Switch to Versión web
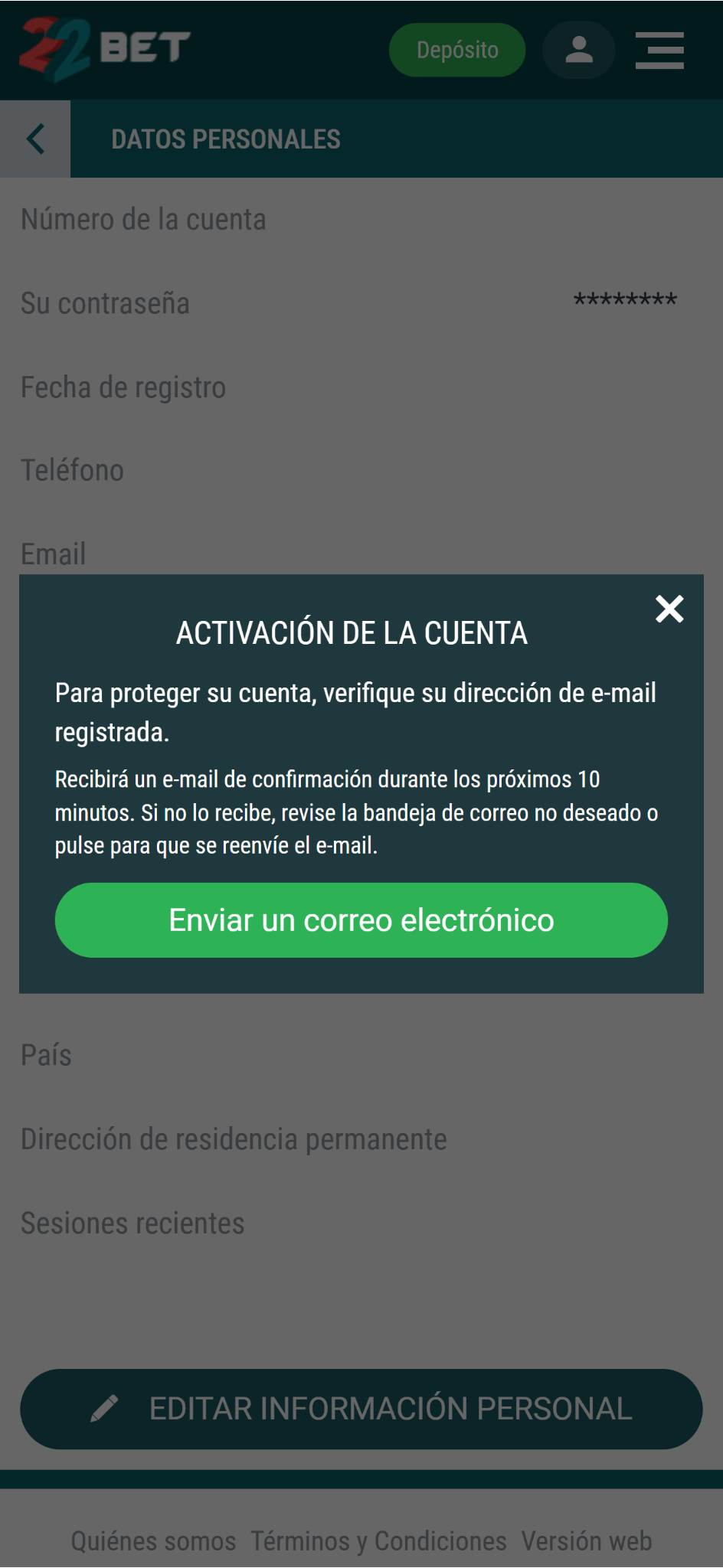Image resolution: width=723 pixels, height=1568 pixels. coord(586,1540)
